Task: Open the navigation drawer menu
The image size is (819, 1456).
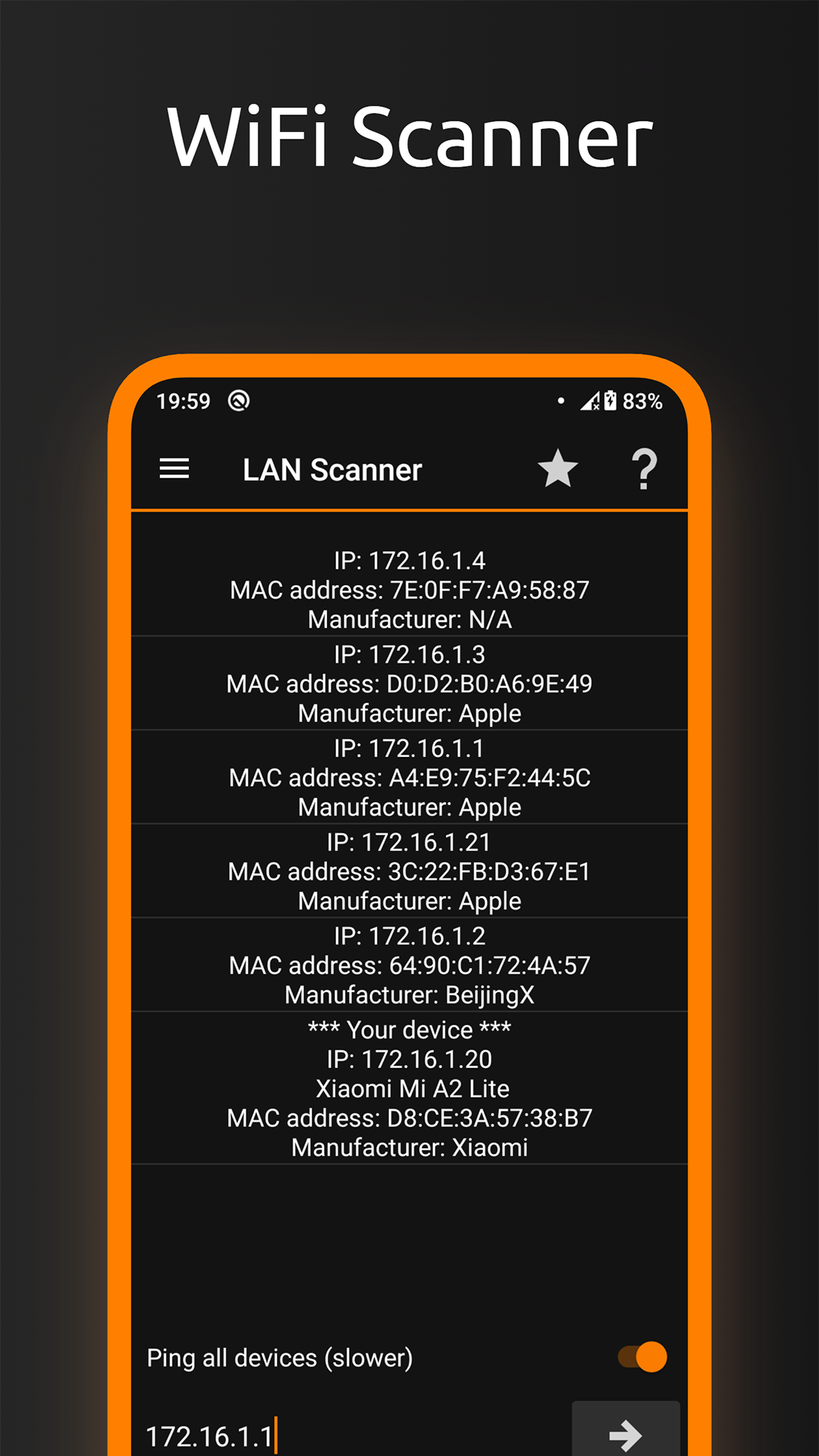Action: [x=174, y=469]
